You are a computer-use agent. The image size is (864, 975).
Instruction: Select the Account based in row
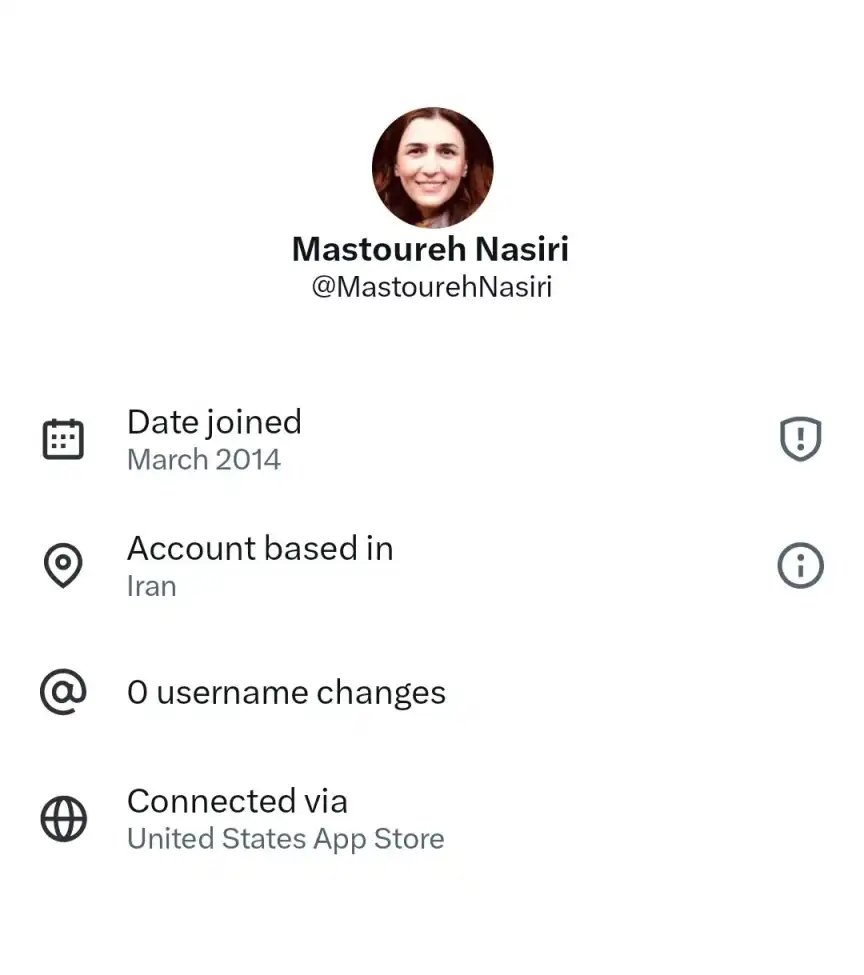pyautogui.click(x=260, y=548)
